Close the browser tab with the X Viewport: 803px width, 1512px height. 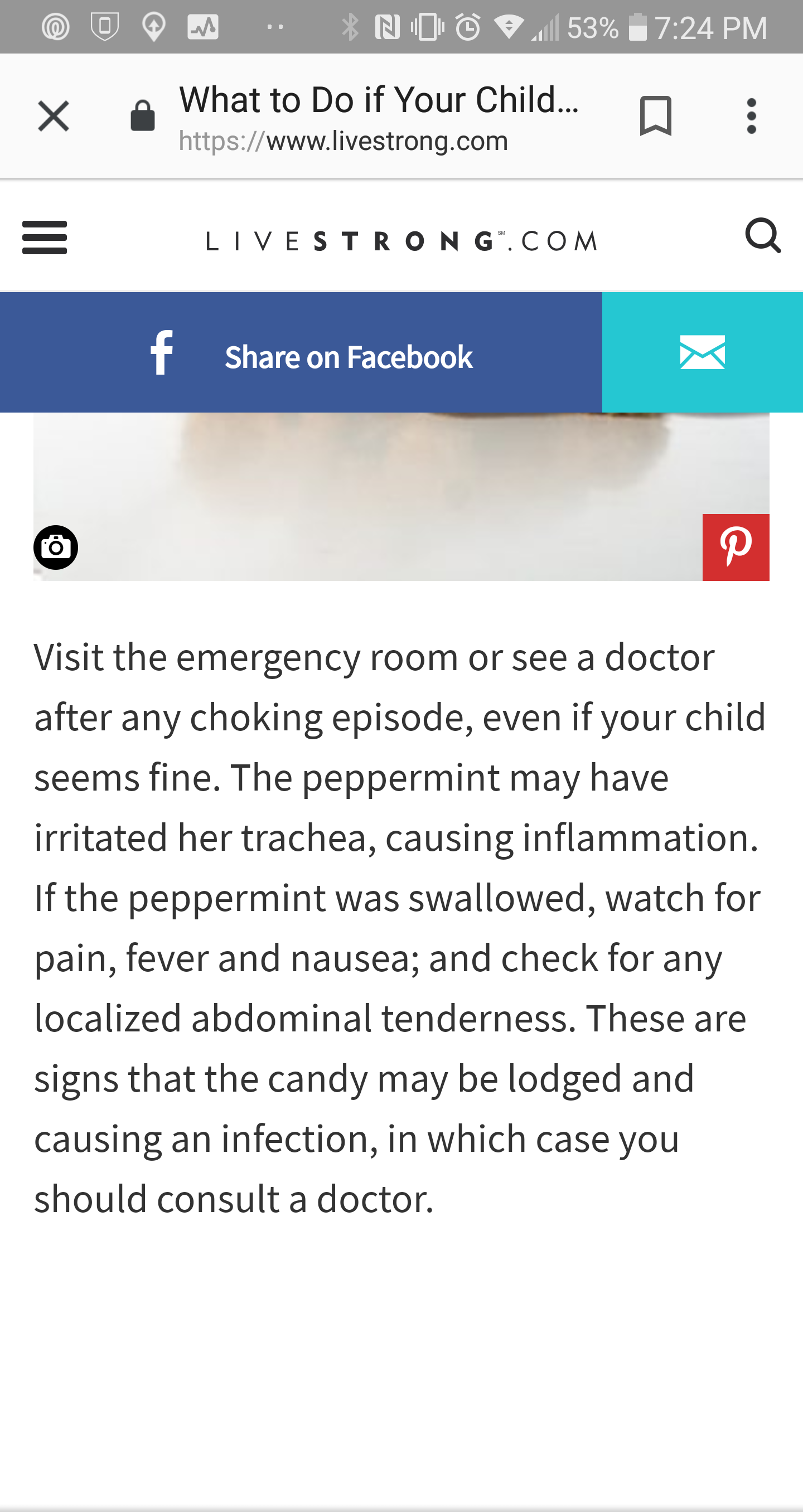[54, 116]
